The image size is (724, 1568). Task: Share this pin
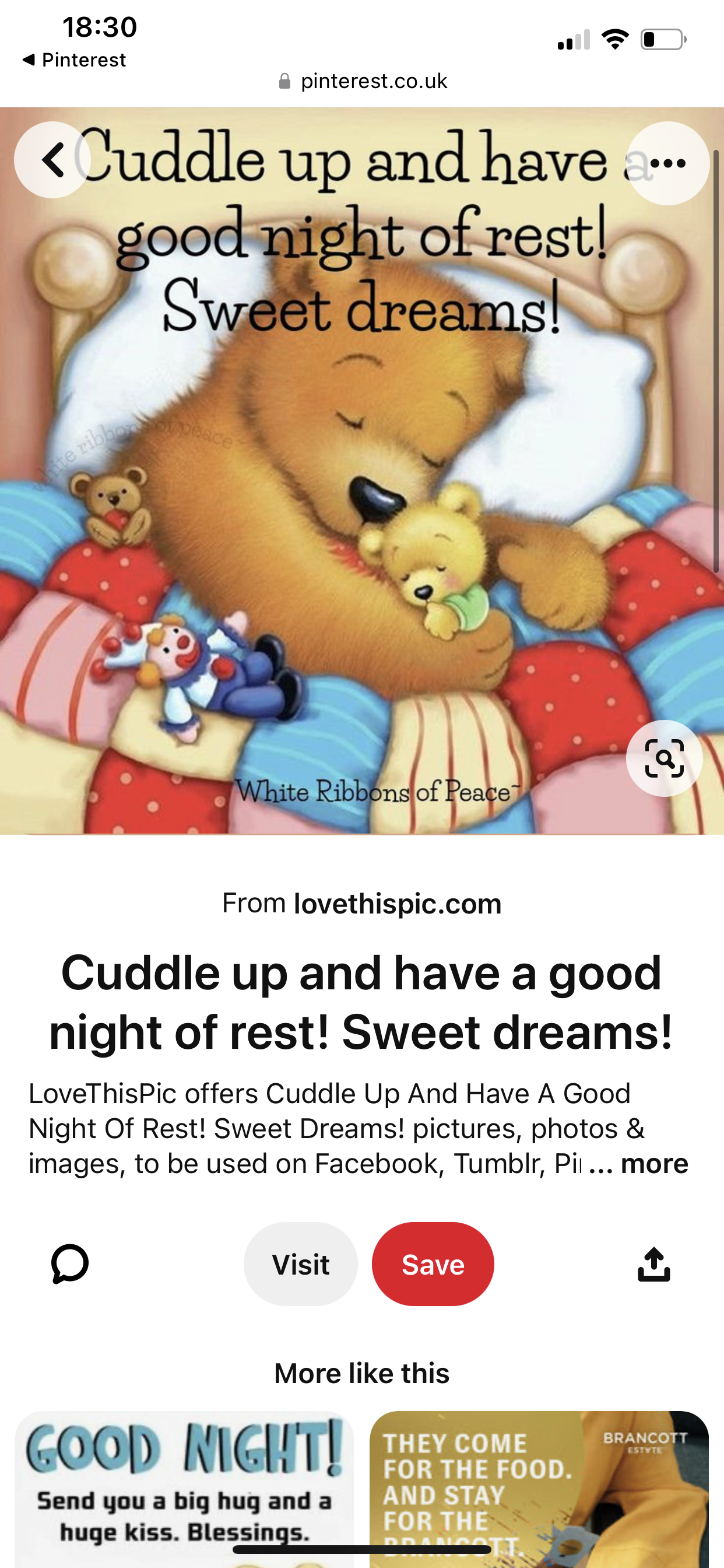653,1264
